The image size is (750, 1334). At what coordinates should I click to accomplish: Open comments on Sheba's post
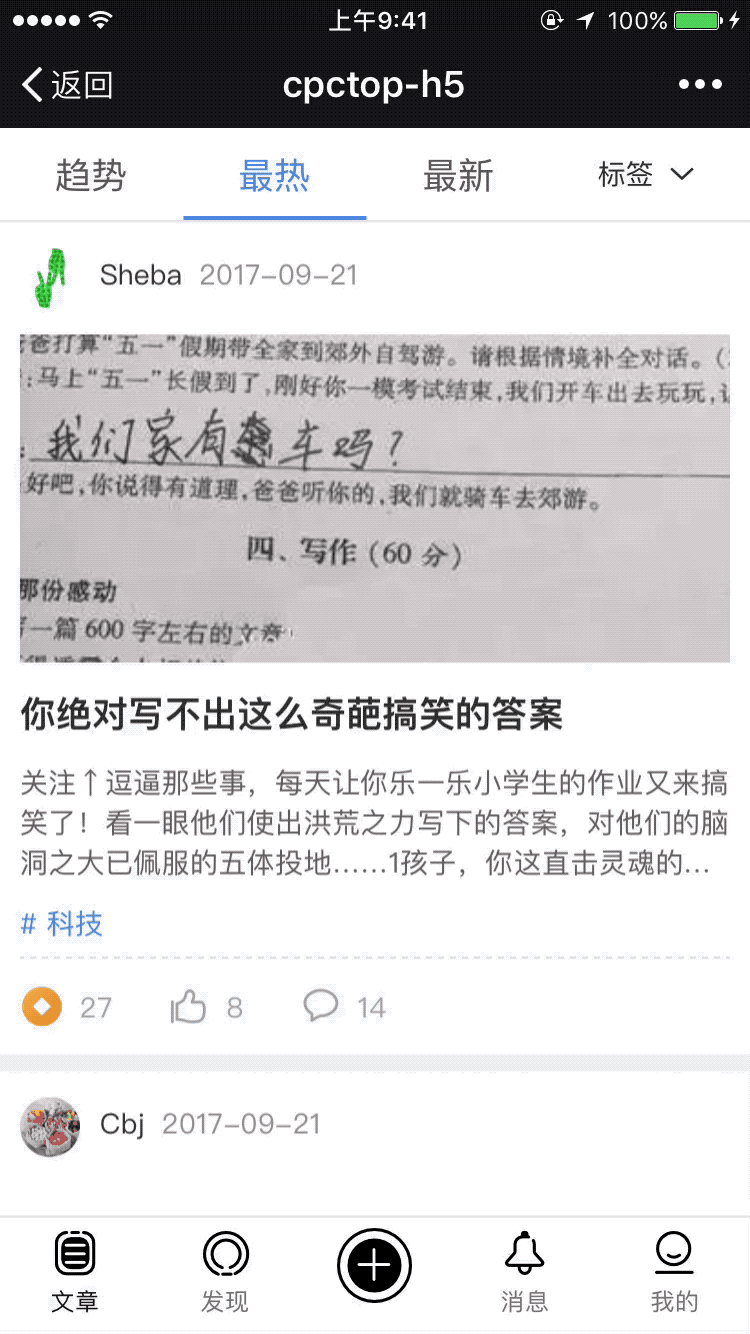(321, 1006)
